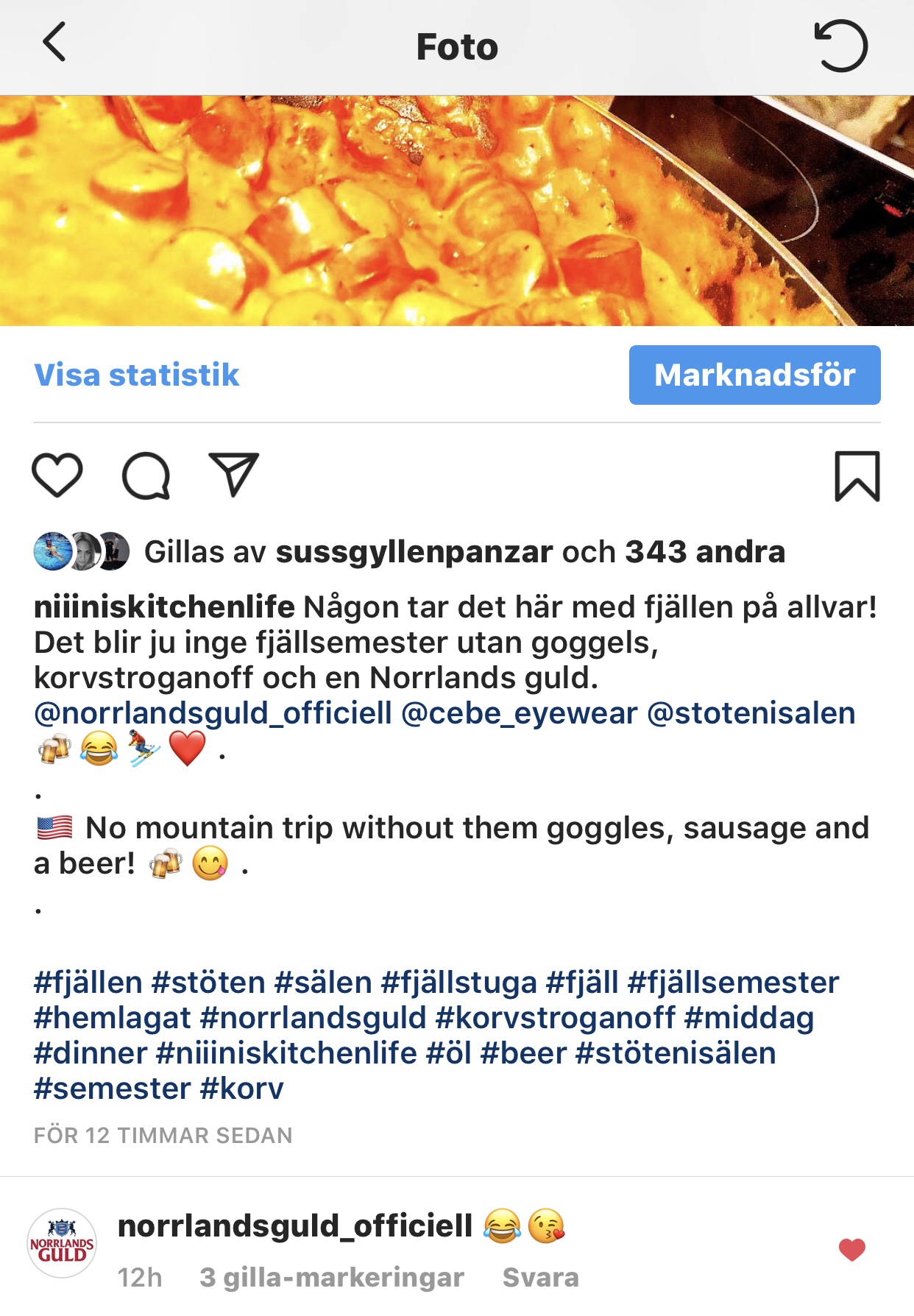This screenshot has width=914, height=1316.
Task: Open the @stotenisalen mention
Action: coord(751,713)
